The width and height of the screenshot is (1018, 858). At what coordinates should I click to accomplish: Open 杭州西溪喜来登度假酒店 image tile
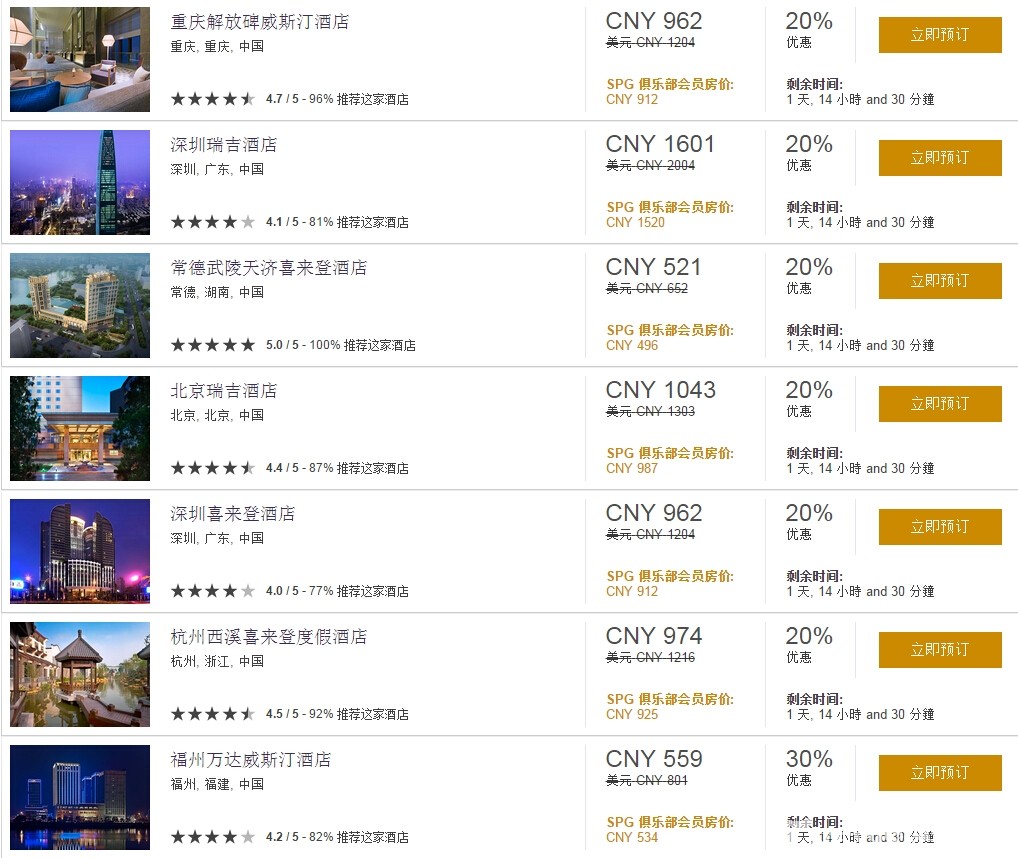80,674
